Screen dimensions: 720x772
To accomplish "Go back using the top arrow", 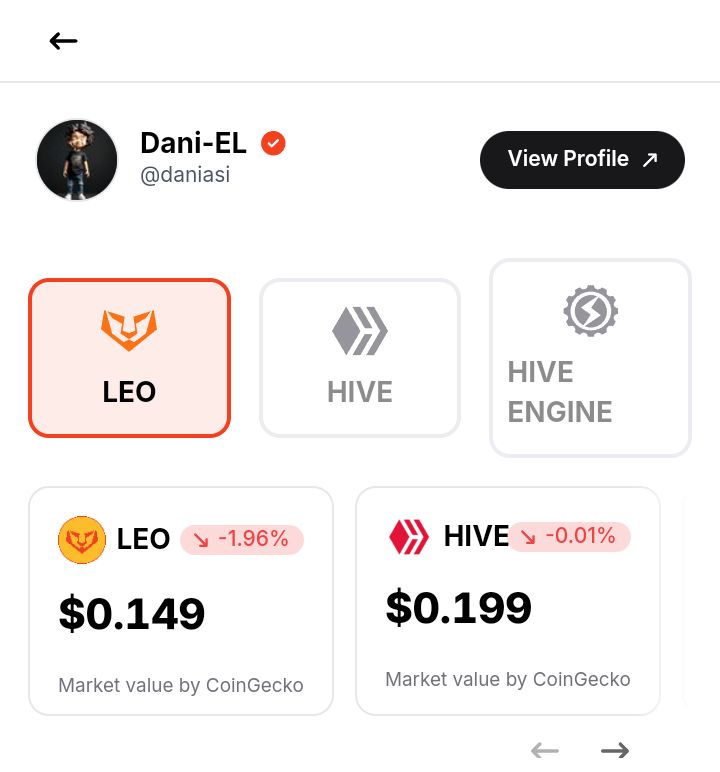I will (x=63, y=41).
